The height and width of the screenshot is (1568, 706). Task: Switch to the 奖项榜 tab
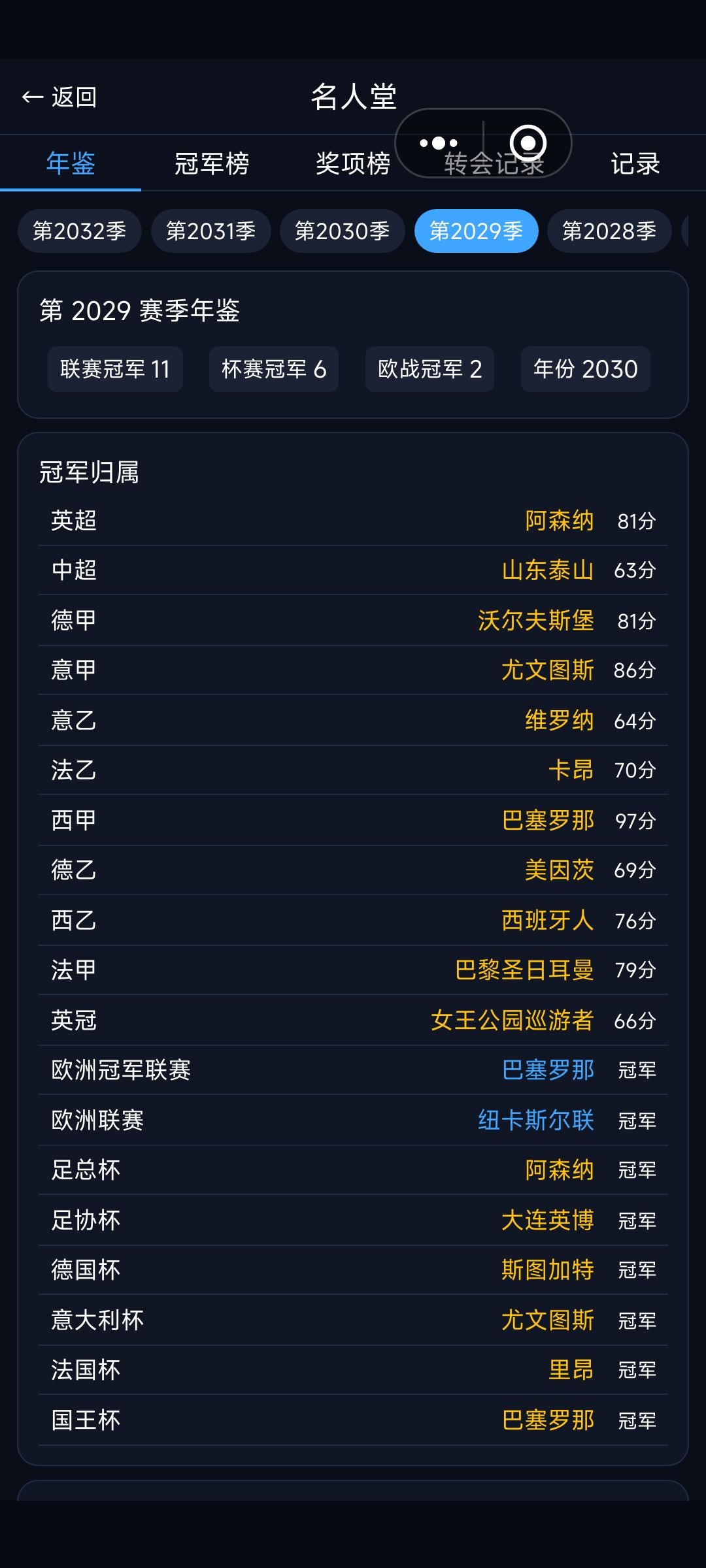click(x=353, y=163)
